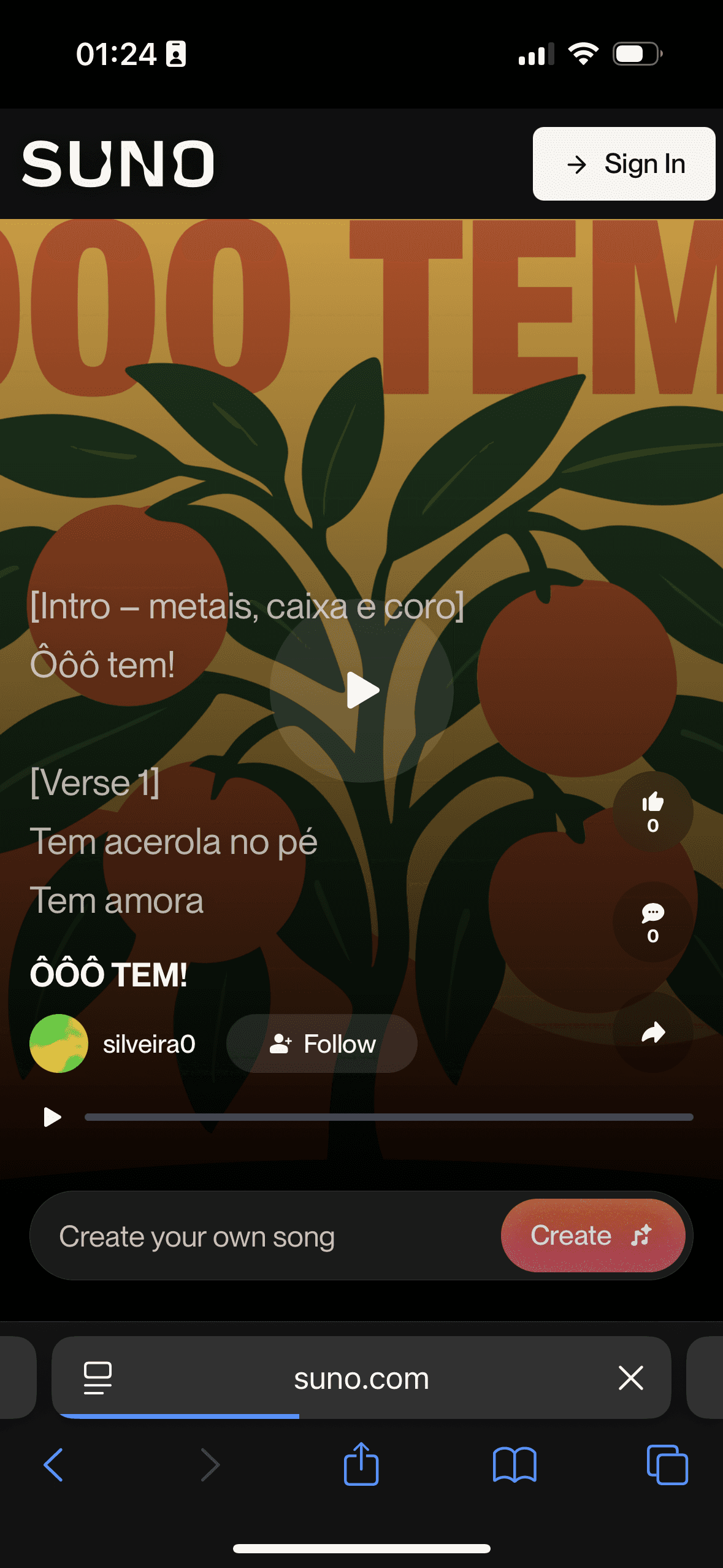Start playback from the small play icon
The width and height of the screenshot is (723, 1568).
click(x=53, y=1118)
